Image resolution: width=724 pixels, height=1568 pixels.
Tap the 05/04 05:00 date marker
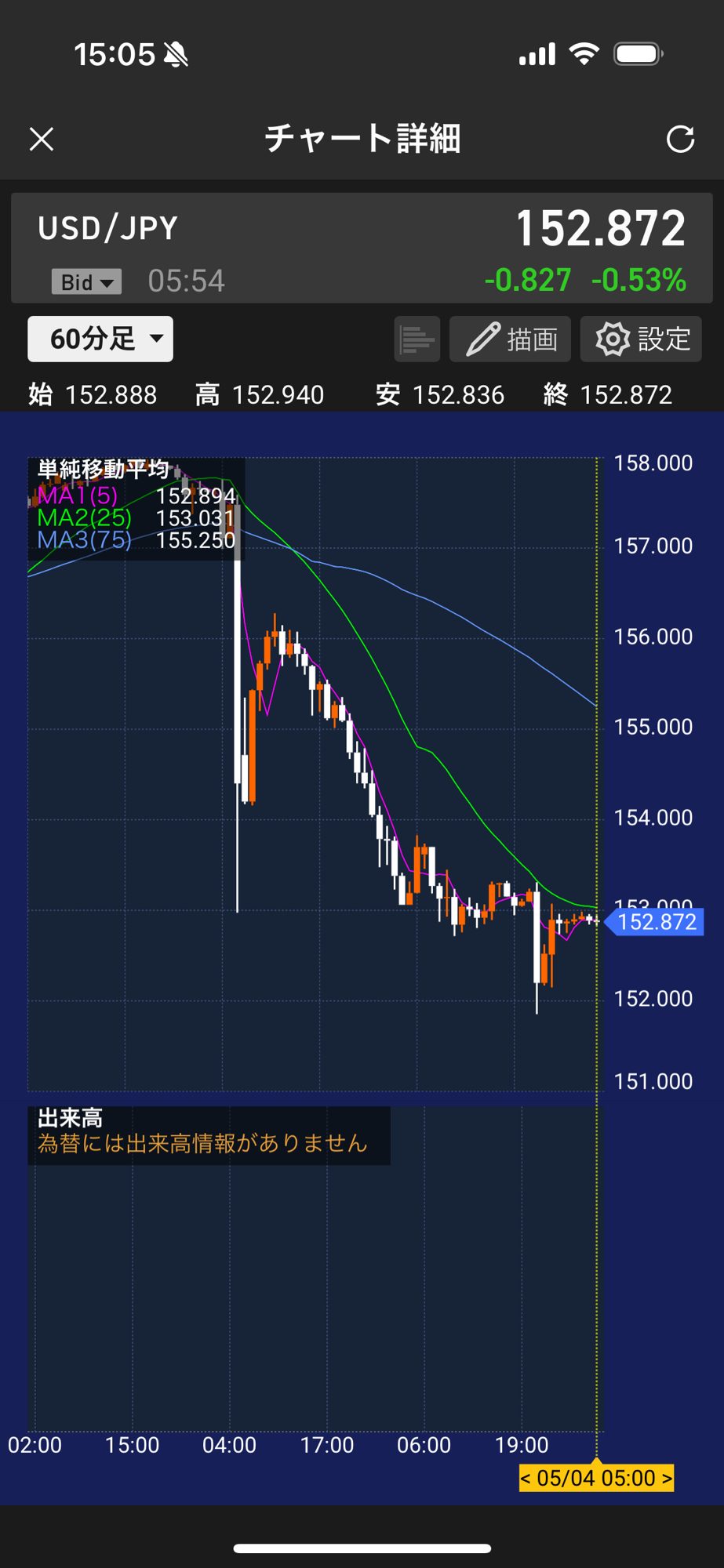tap(596, 1478)
